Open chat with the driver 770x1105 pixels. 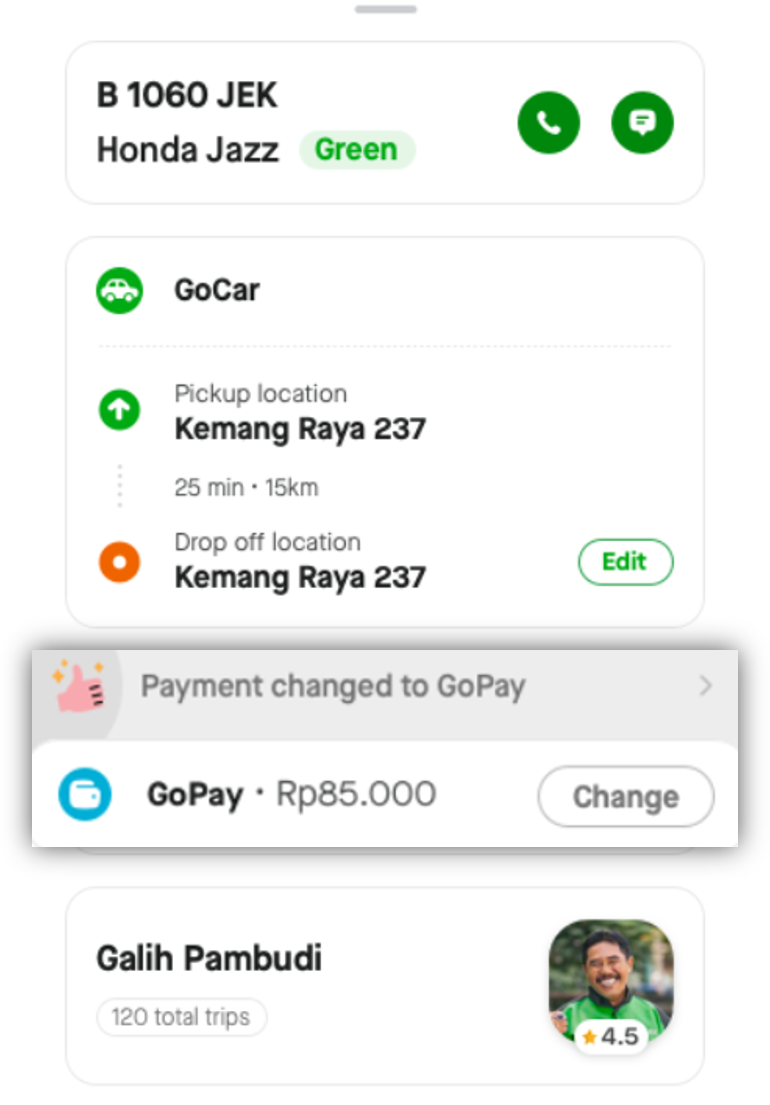642,123
